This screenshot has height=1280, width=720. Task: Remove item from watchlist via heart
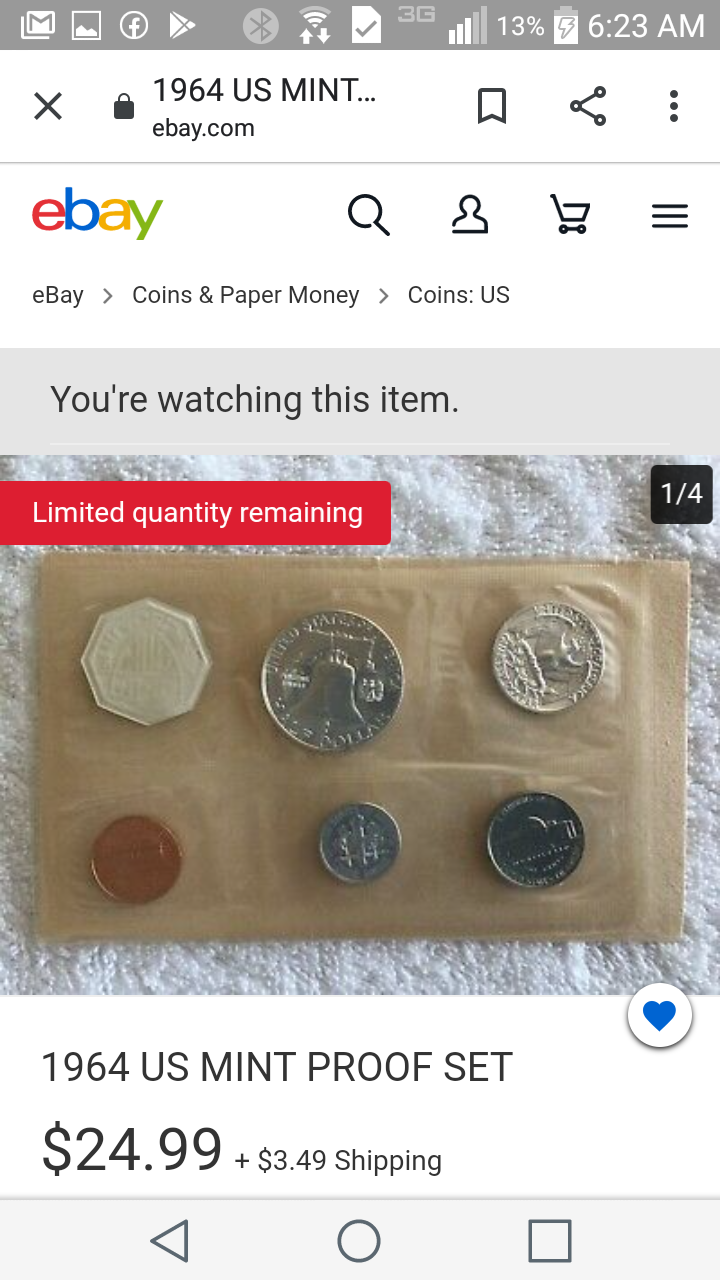(660, 1016)
